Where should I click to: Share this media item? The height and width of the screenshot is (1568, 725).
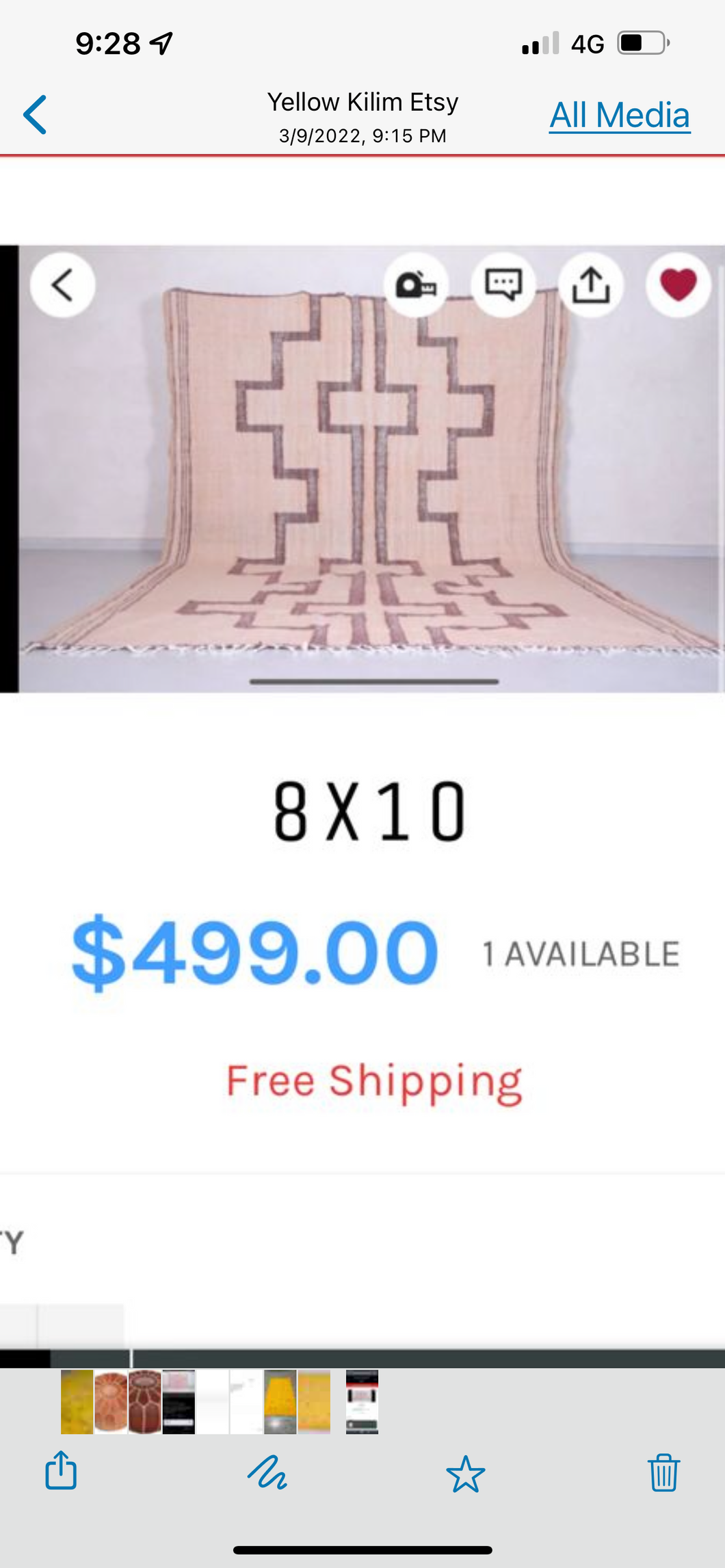[61, 1471]
